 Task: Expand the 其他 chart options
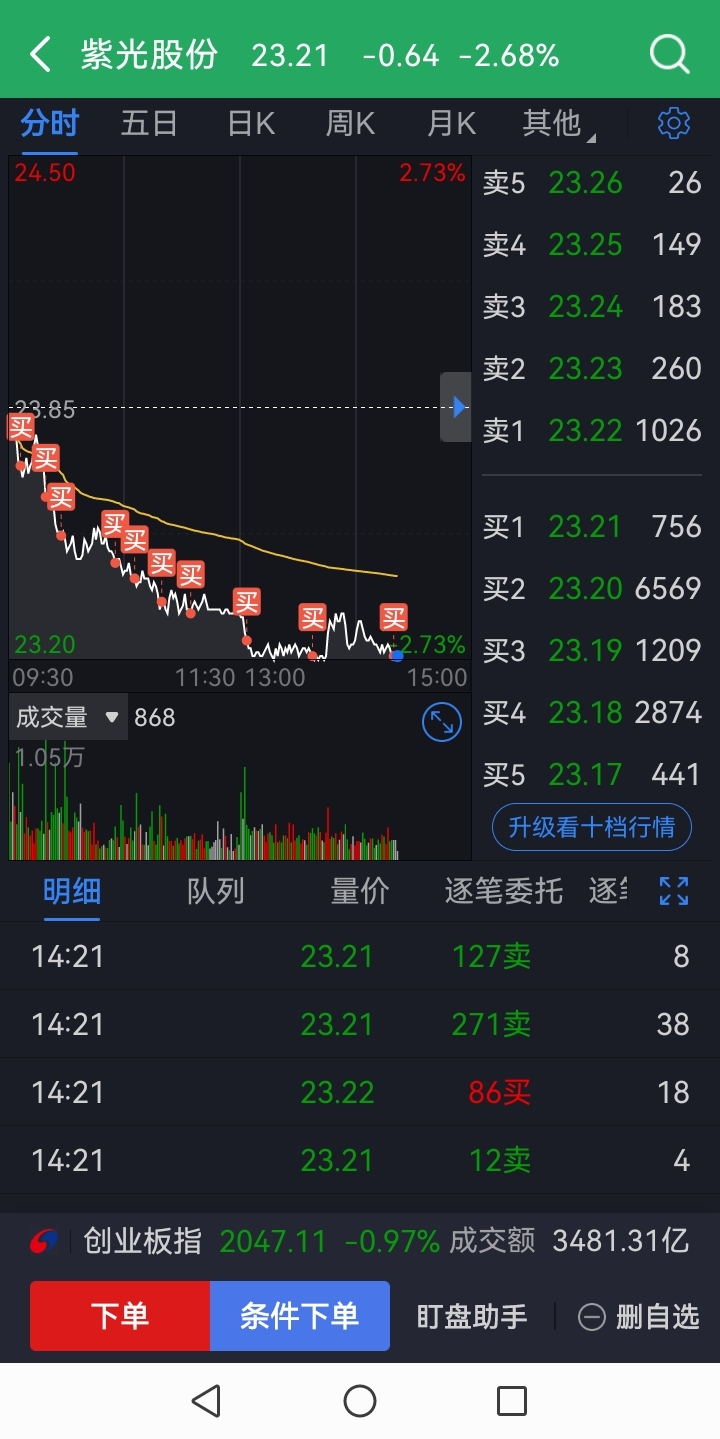[x=558, y=124]
